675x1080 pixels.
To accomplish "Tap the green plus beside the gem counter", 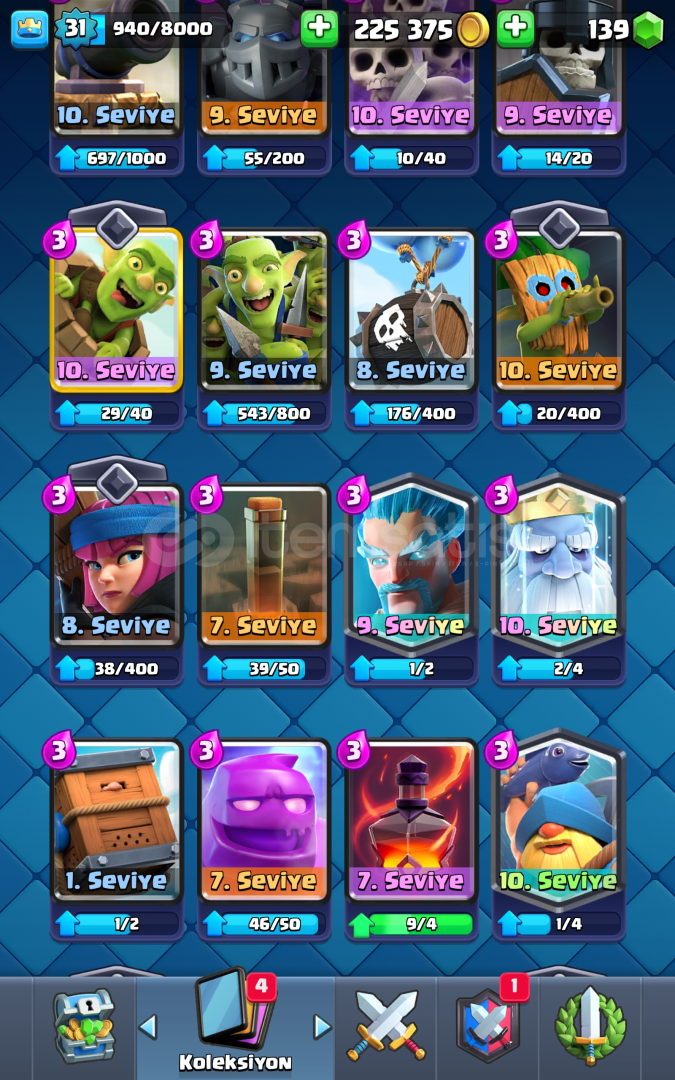I will click(x=515, y=28).
